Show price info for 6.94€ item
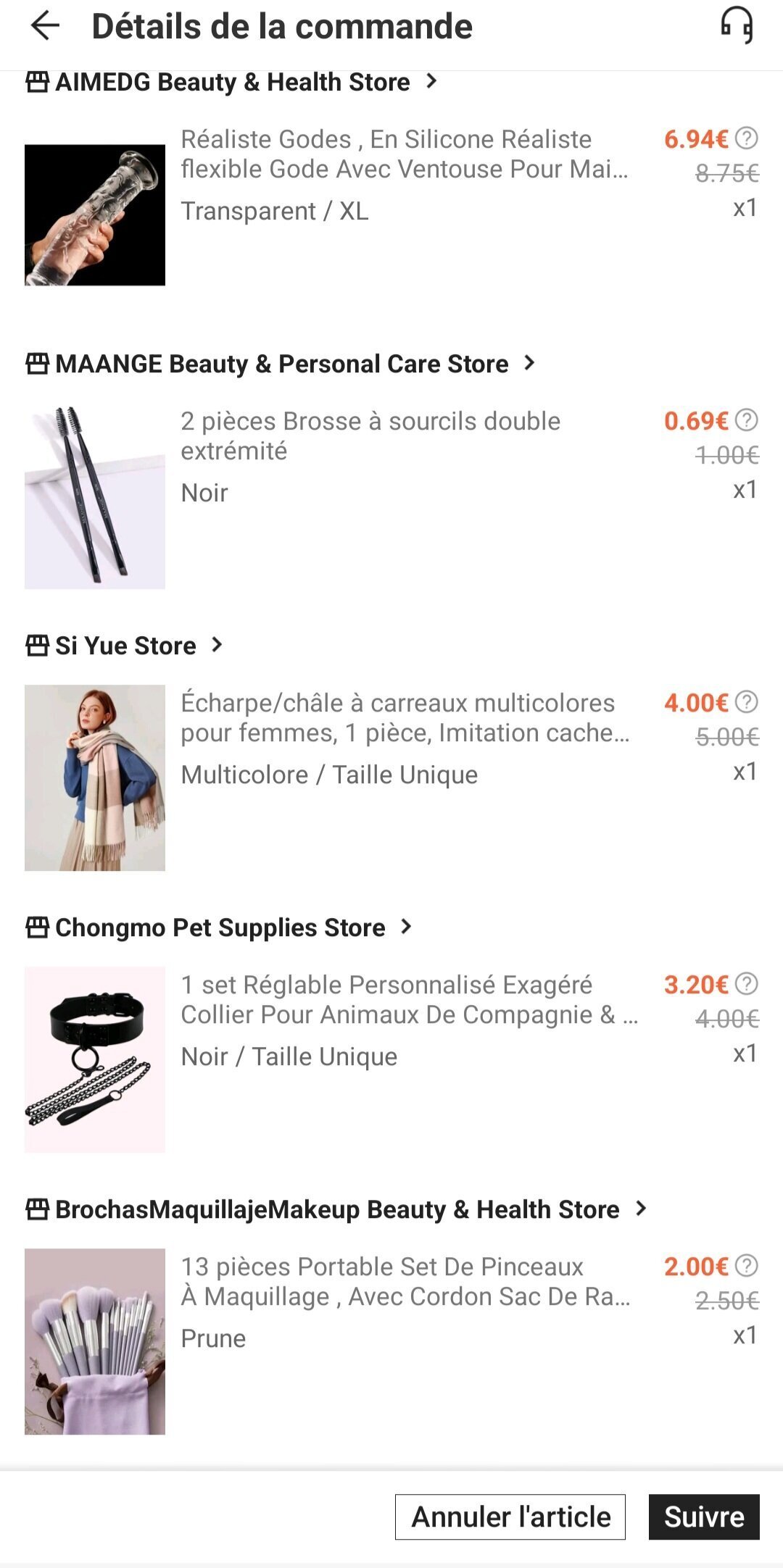Viewport: 783px width, 1568px height. tap(747, 138)
